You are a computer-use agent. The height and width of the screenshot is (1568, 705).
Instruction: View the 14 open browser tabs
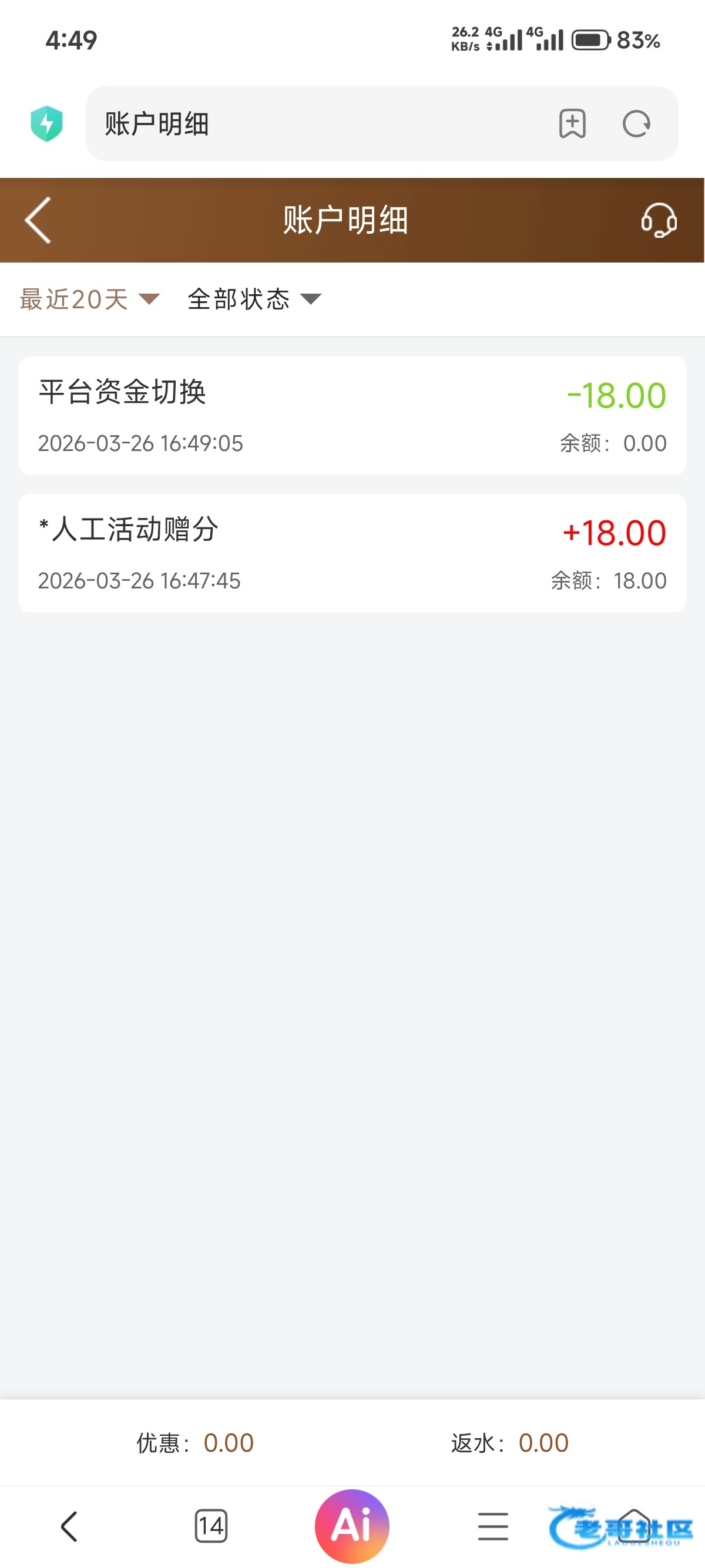point(211,1527)
